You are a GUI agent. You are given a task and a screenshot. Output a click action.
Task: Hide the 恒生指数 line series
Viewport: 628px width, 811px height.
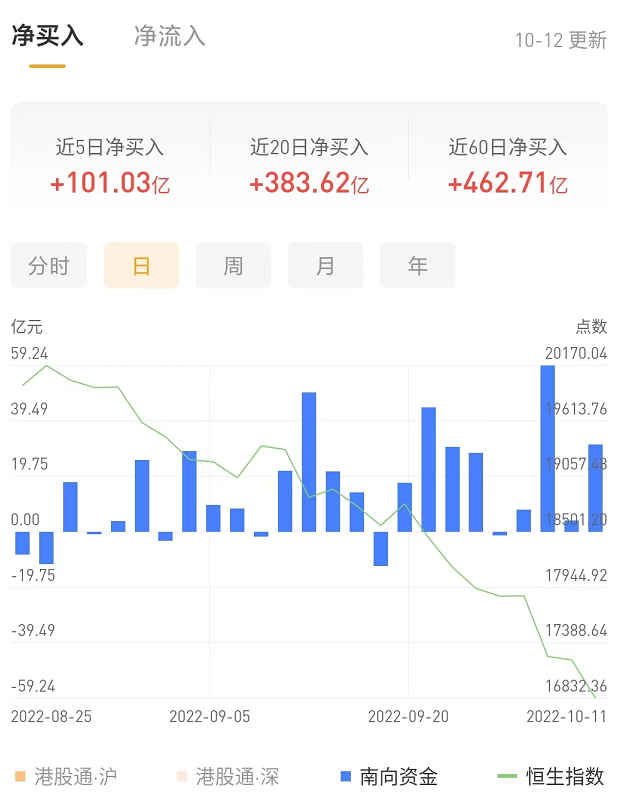point(551,776)
